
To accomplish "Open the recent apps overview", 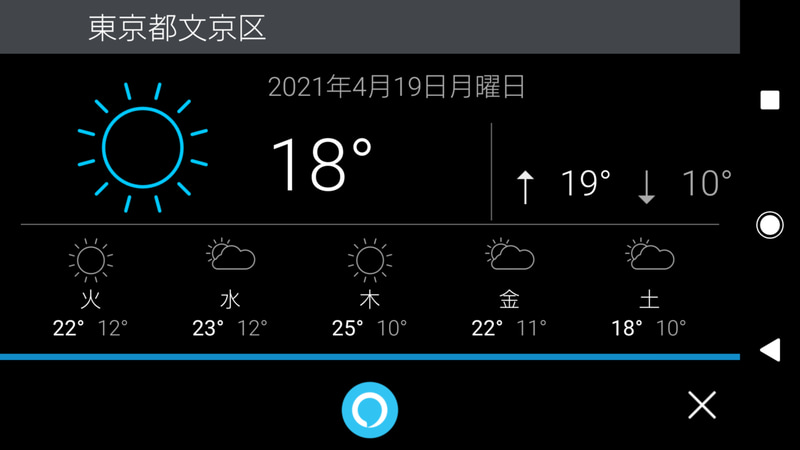I will pos(770,100).
